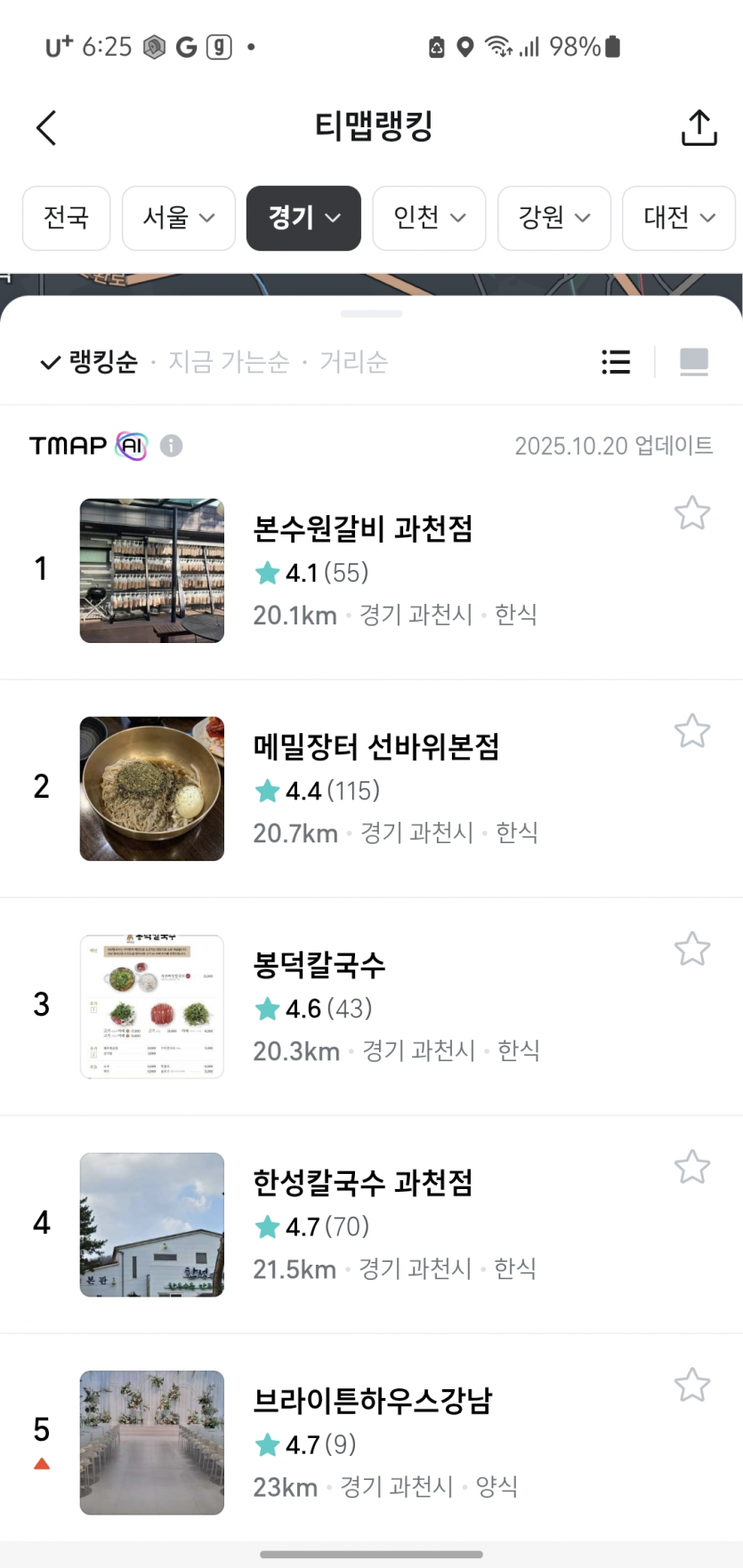
Task: Go back from 티맵랭킹 screen
Action: [x=46, y=128]
